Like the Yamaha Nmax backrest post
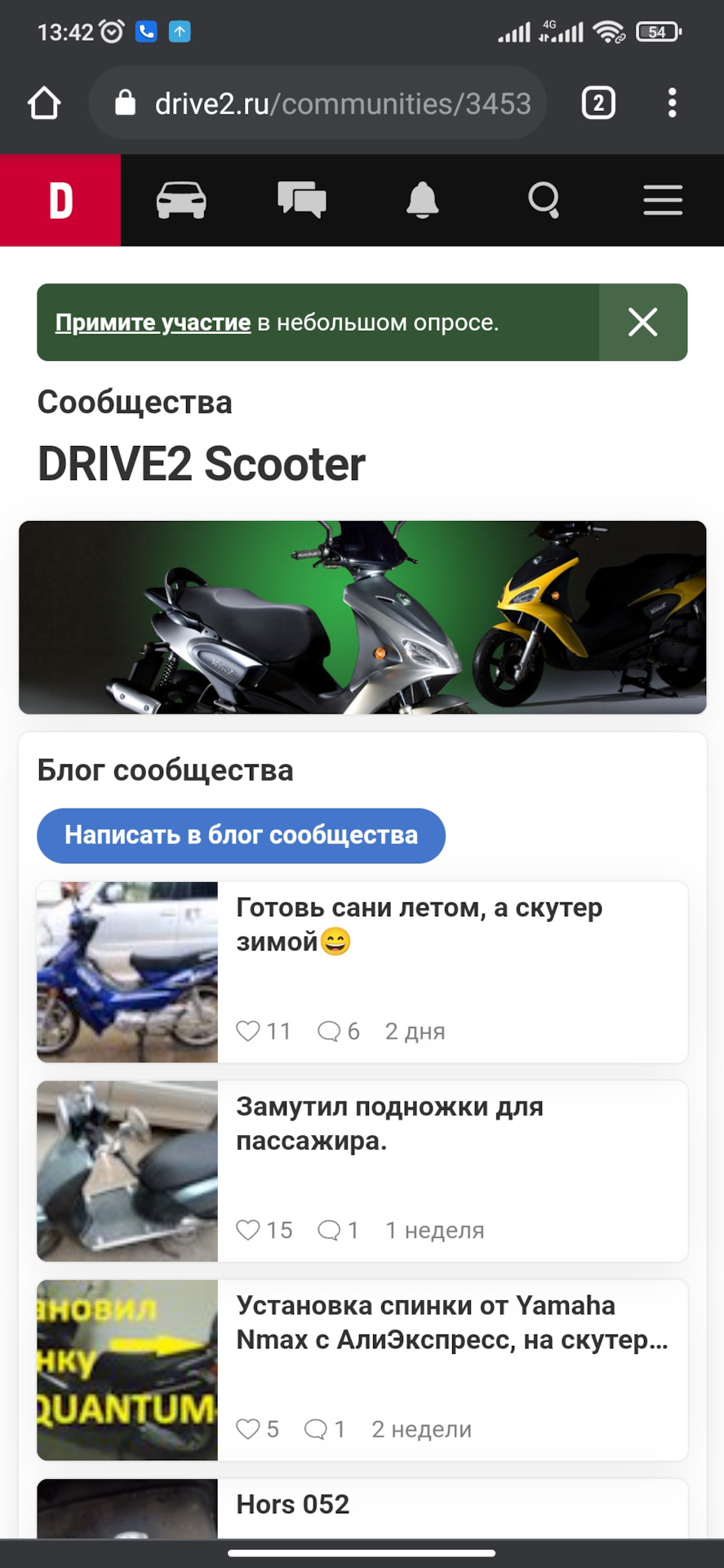724x1568 pixels. pyautogui.click(x=247, y=1429)
